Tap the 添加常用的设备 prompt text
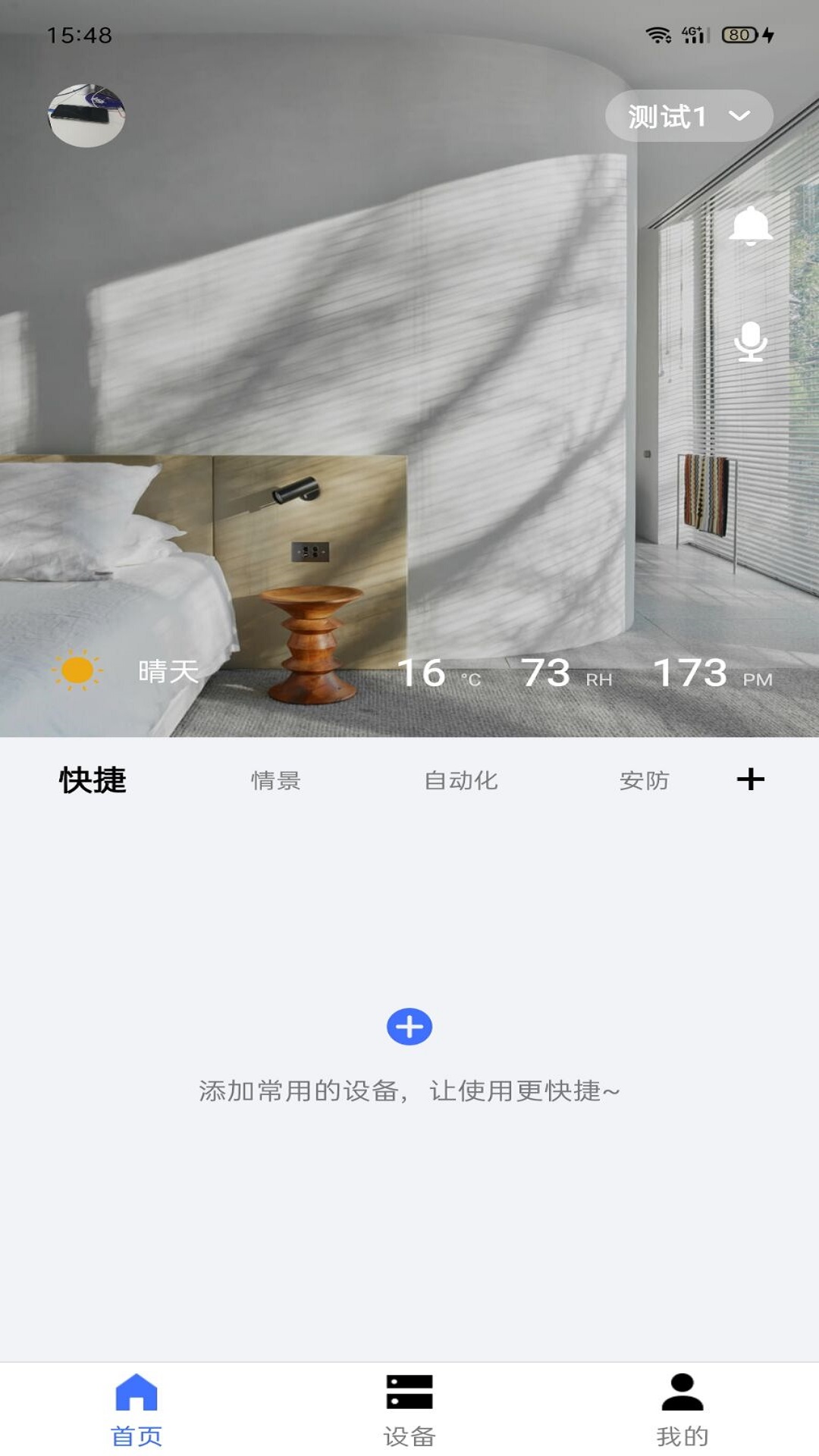 409,1090
